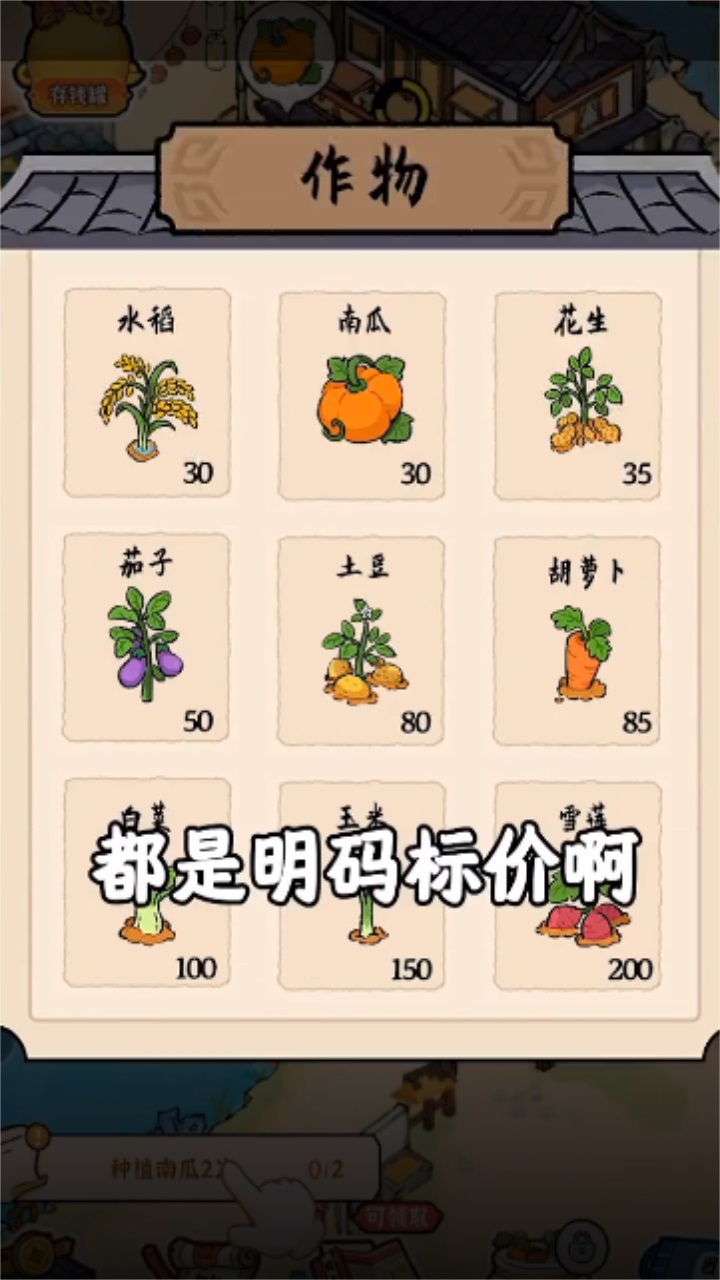Select the 水稻 crop card
This screenshot has height=1280, width=720.
147,393
